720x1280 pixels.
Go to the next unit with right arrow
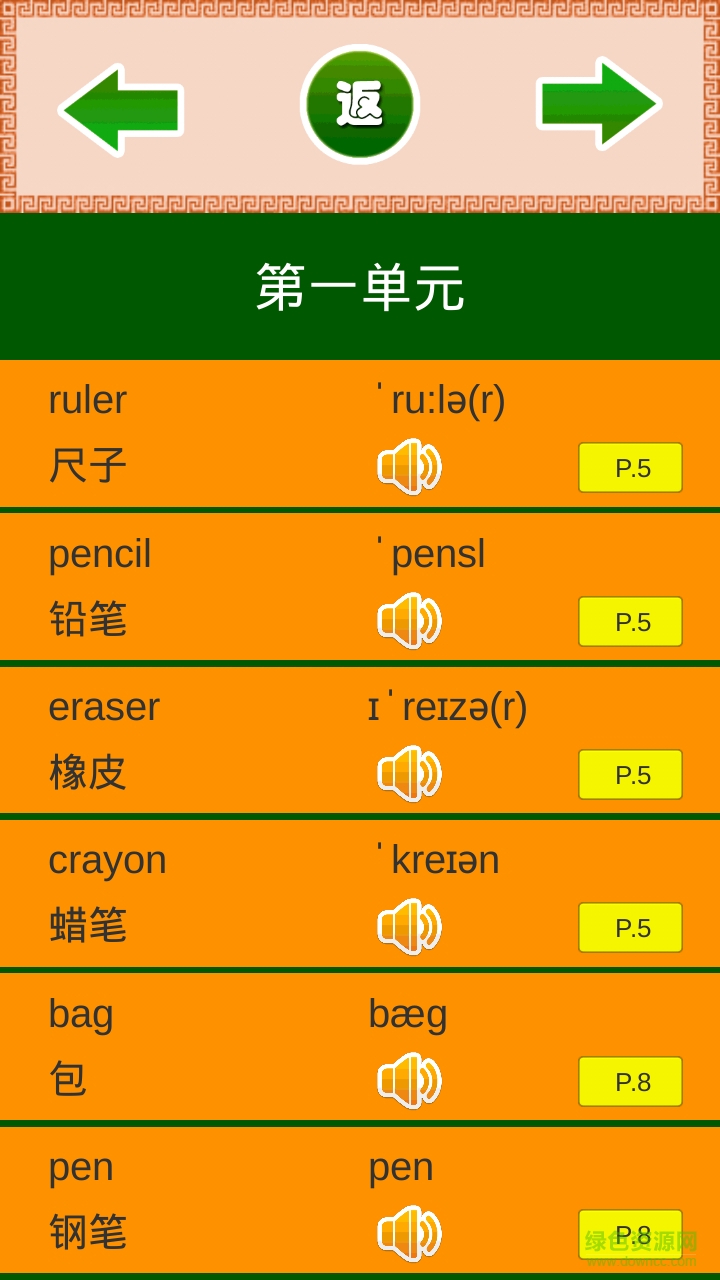pyautogui.click(x=598, y=104)
